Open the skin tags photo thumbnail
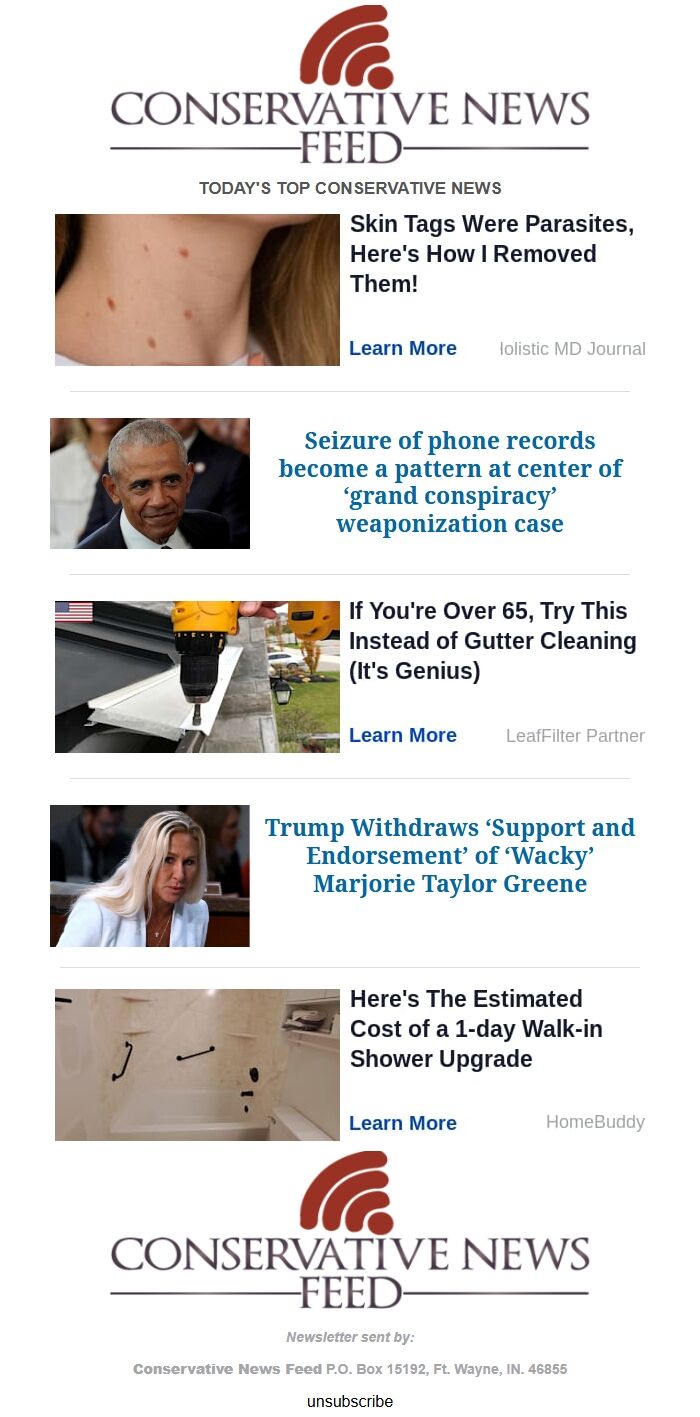This screenshot has width=700, height=1417. (197, 290)
